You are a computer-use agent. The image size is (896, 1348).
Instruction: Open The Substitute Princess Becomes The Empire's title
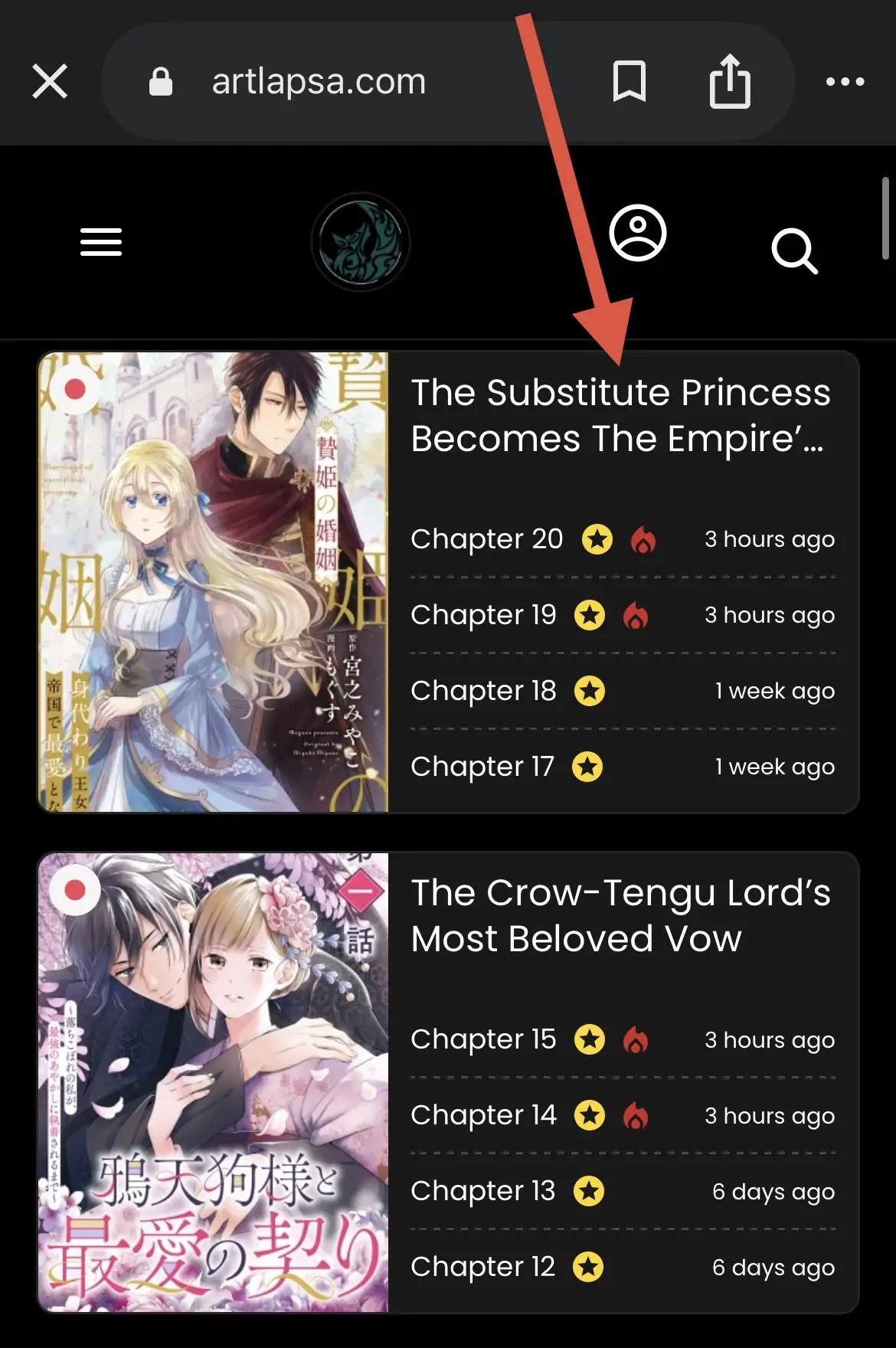point(620,415)
